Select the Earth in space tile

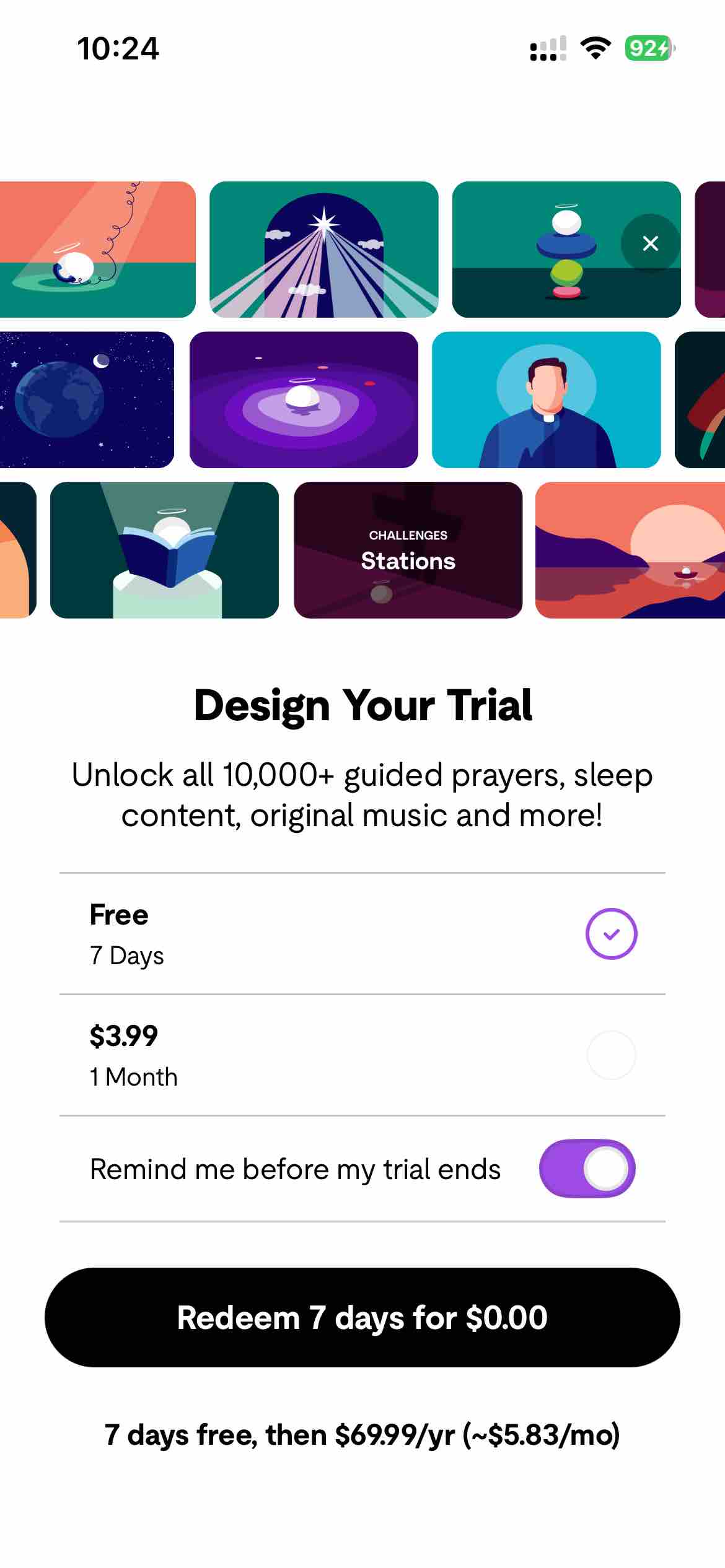(x=87, y=400)
